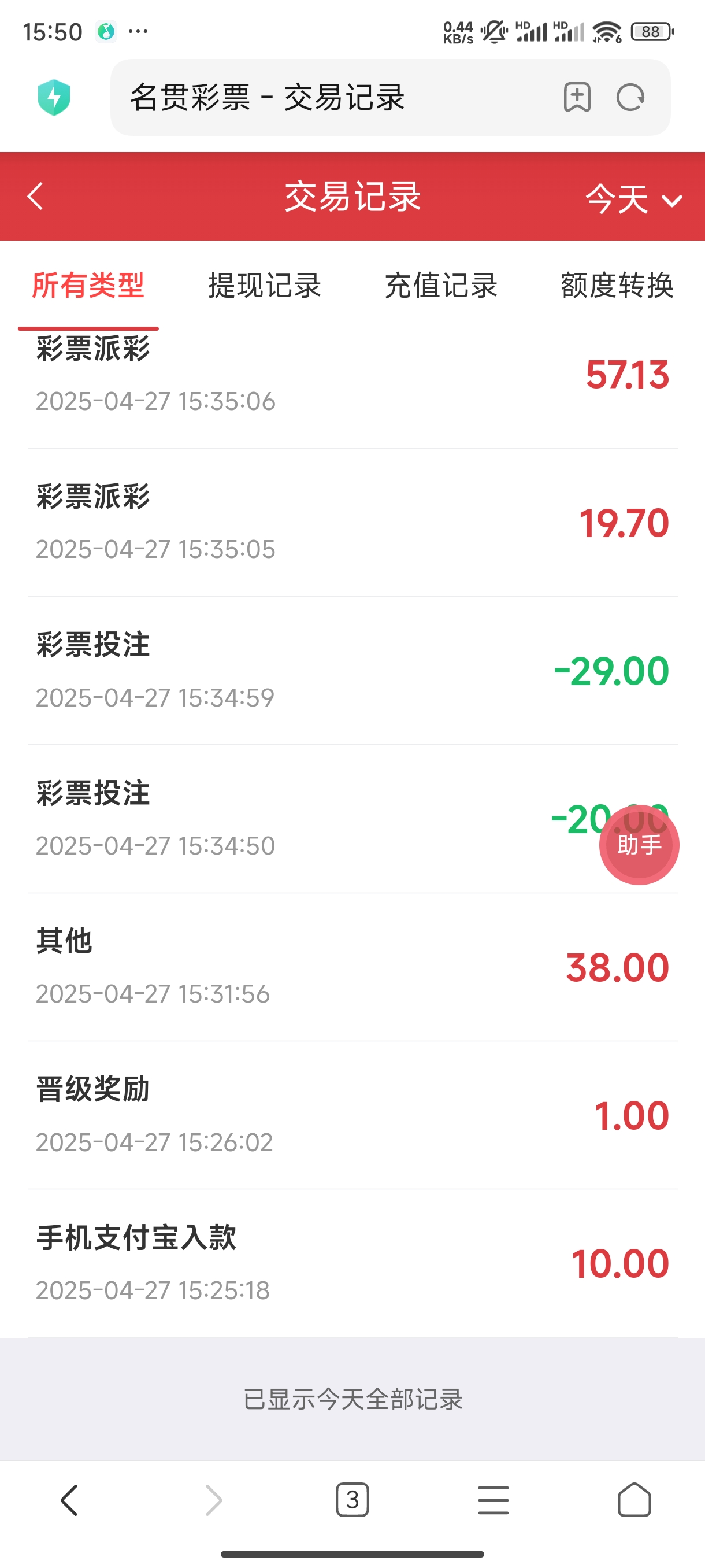Reload the page with the refresh icon

click(x=630, y=97)
